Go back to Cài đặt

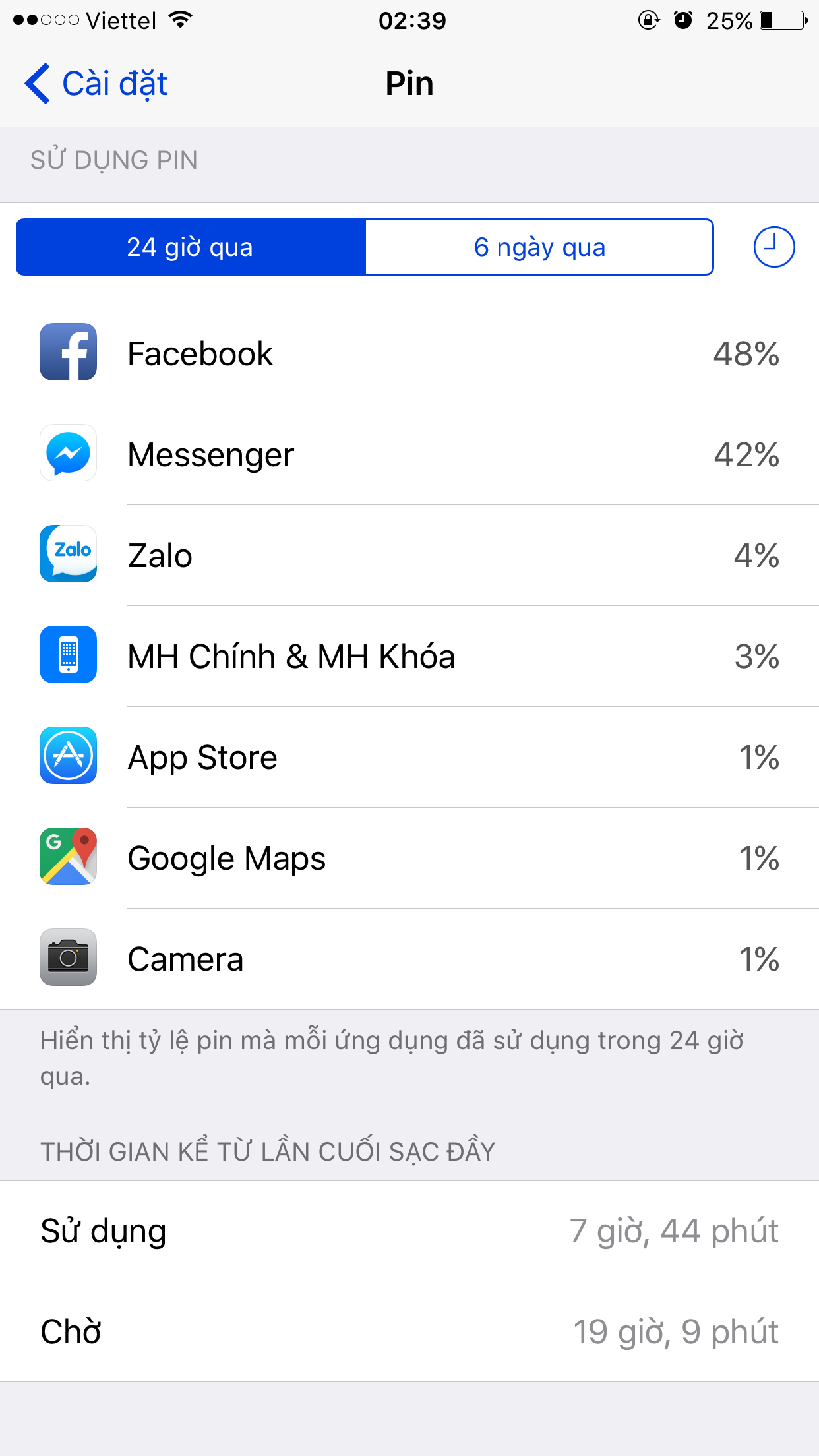click(x=96, y=84)
